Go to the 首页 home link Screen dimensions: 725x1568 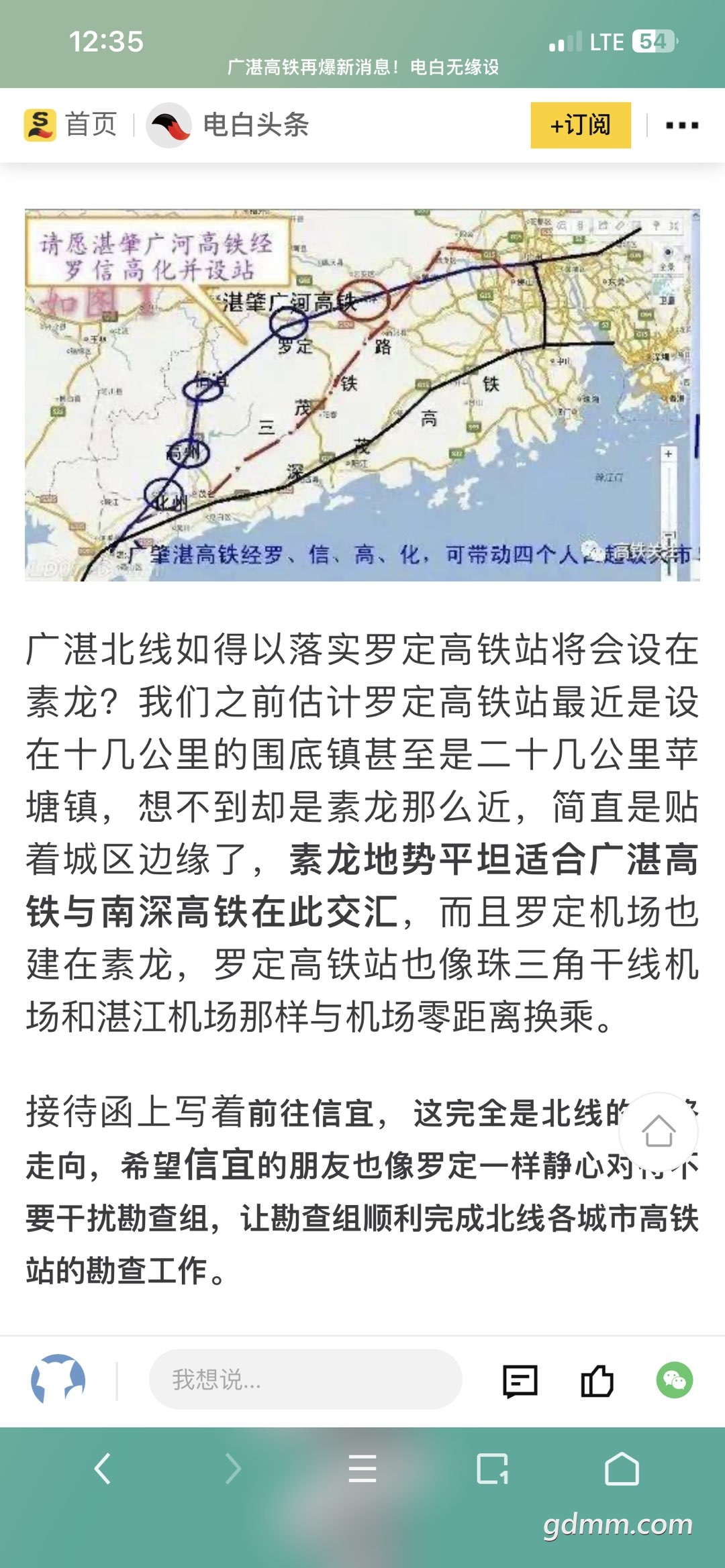click(70, 125)
